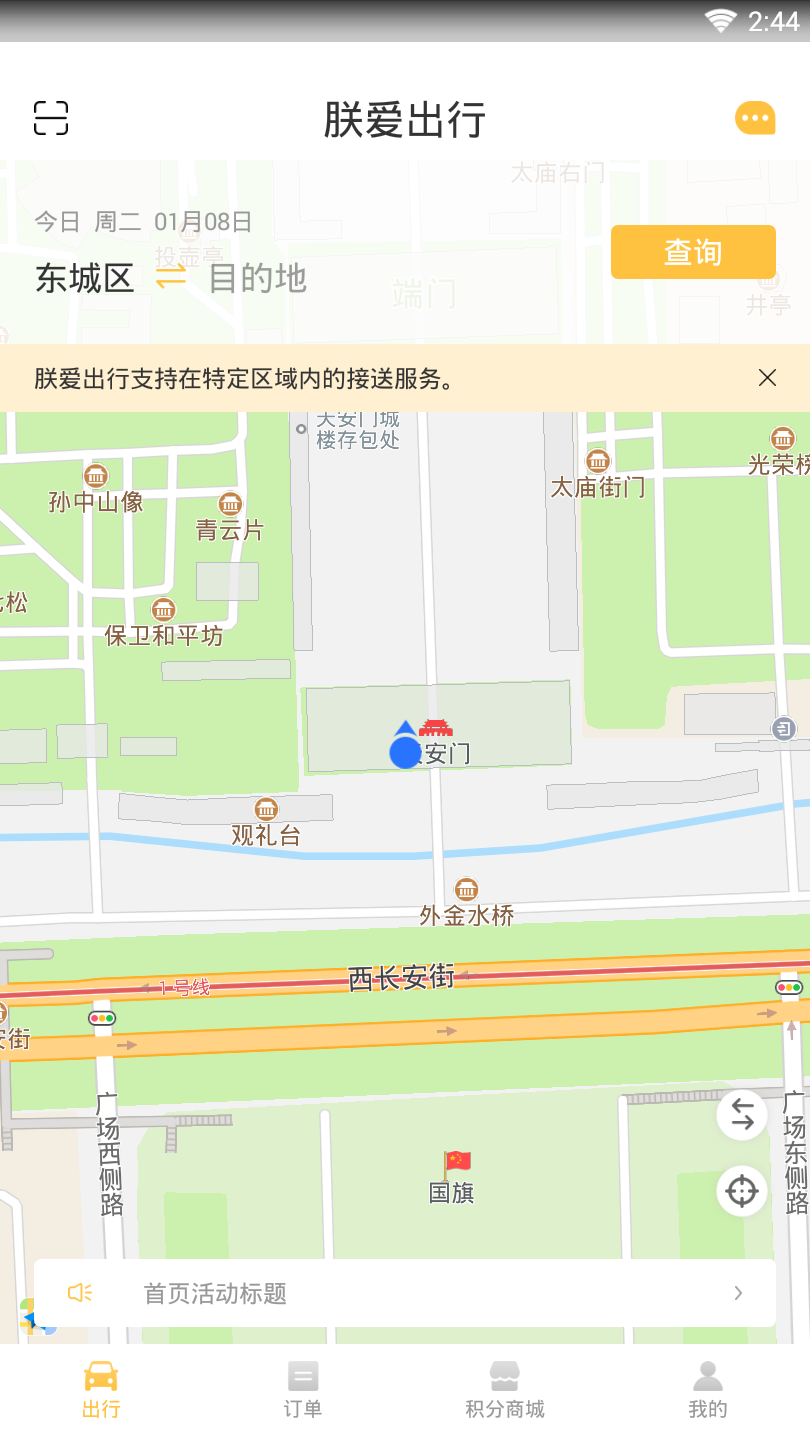Recenter map on my location
This screenshot has width=810, height=1440.
coord(742,1191)
